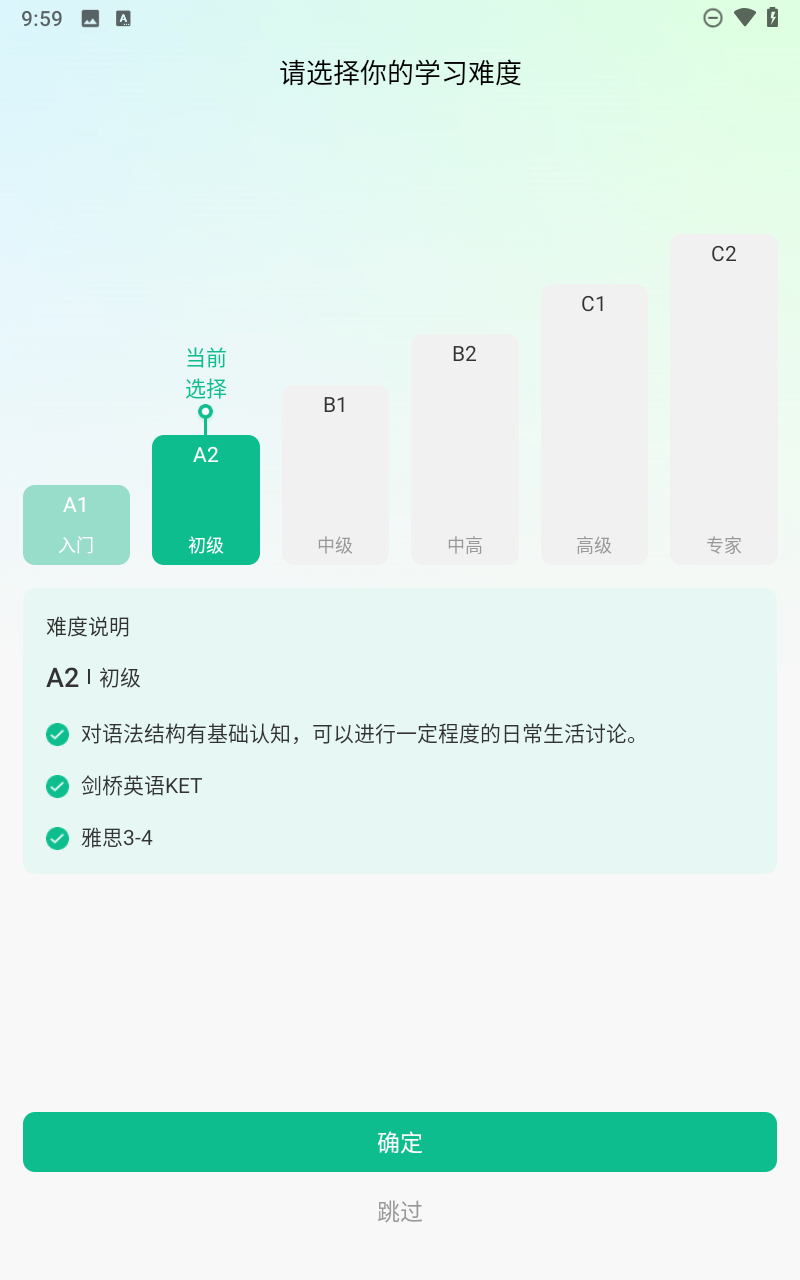
Task: Select the A1 入门 difficulty bar
Action: pyautogui.click(x=76, y=525)
